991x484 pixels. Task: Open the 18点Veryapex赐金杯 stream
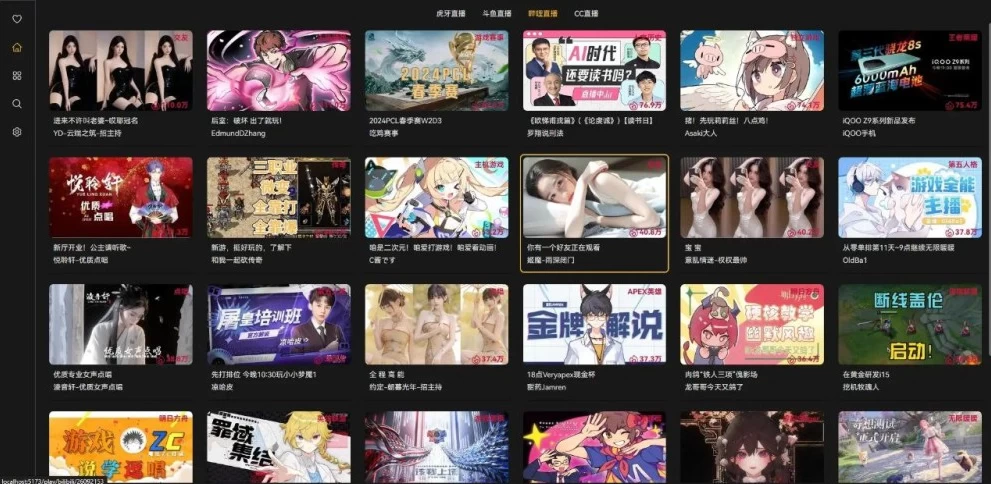[x=594, y=324]
